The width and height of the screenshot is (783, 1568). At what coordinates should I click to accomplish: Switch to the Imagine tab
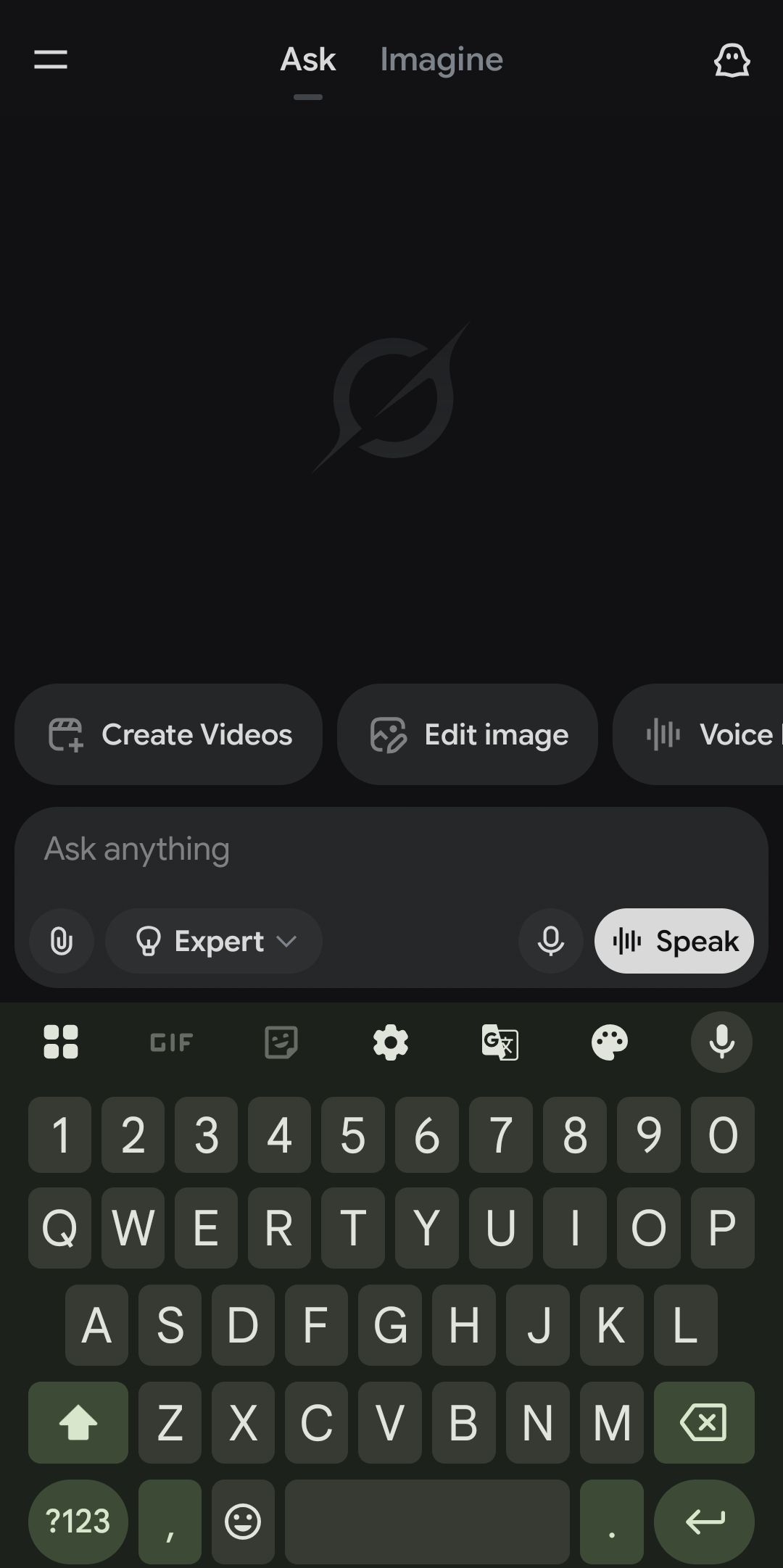[441, 59]
